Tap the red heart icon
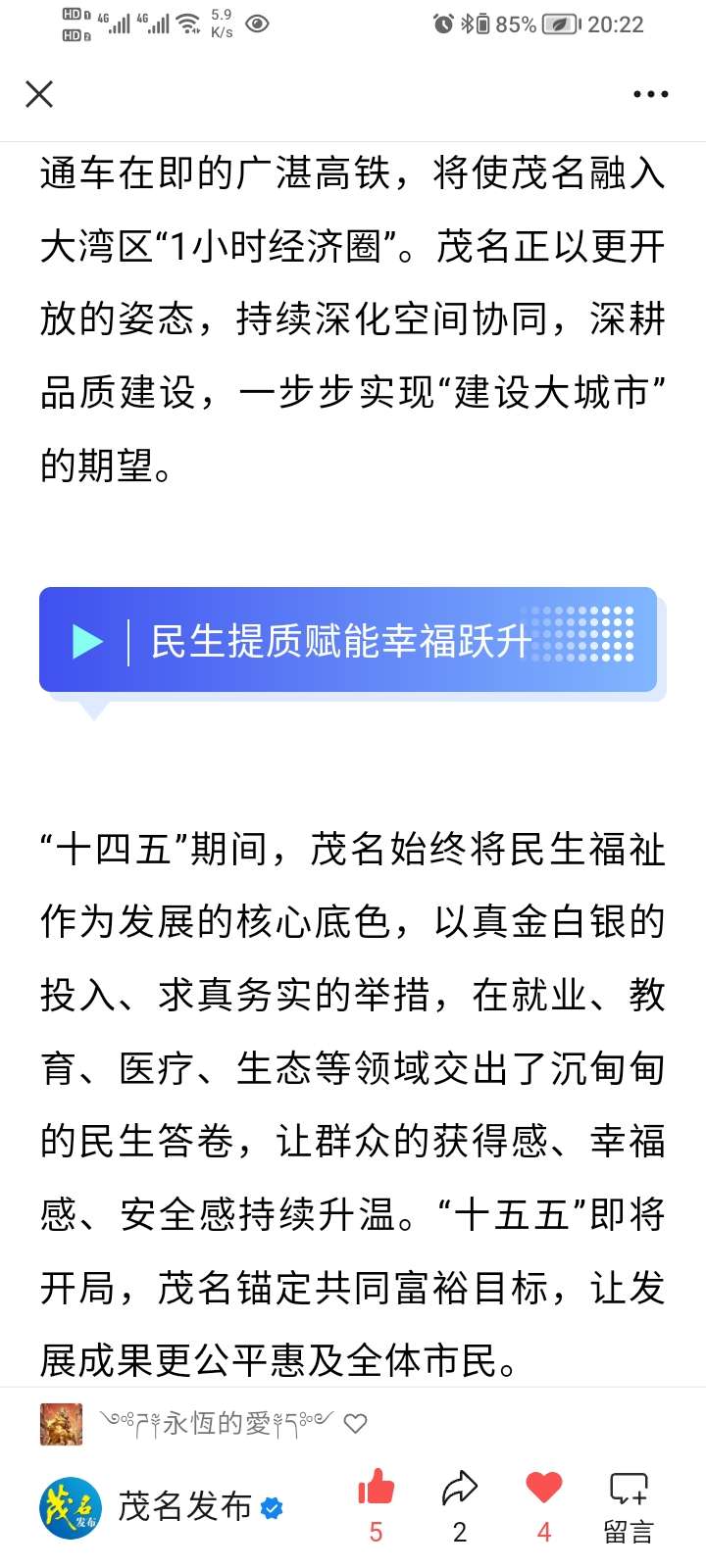This screenshot has width=706, height=1568. 544,1489
